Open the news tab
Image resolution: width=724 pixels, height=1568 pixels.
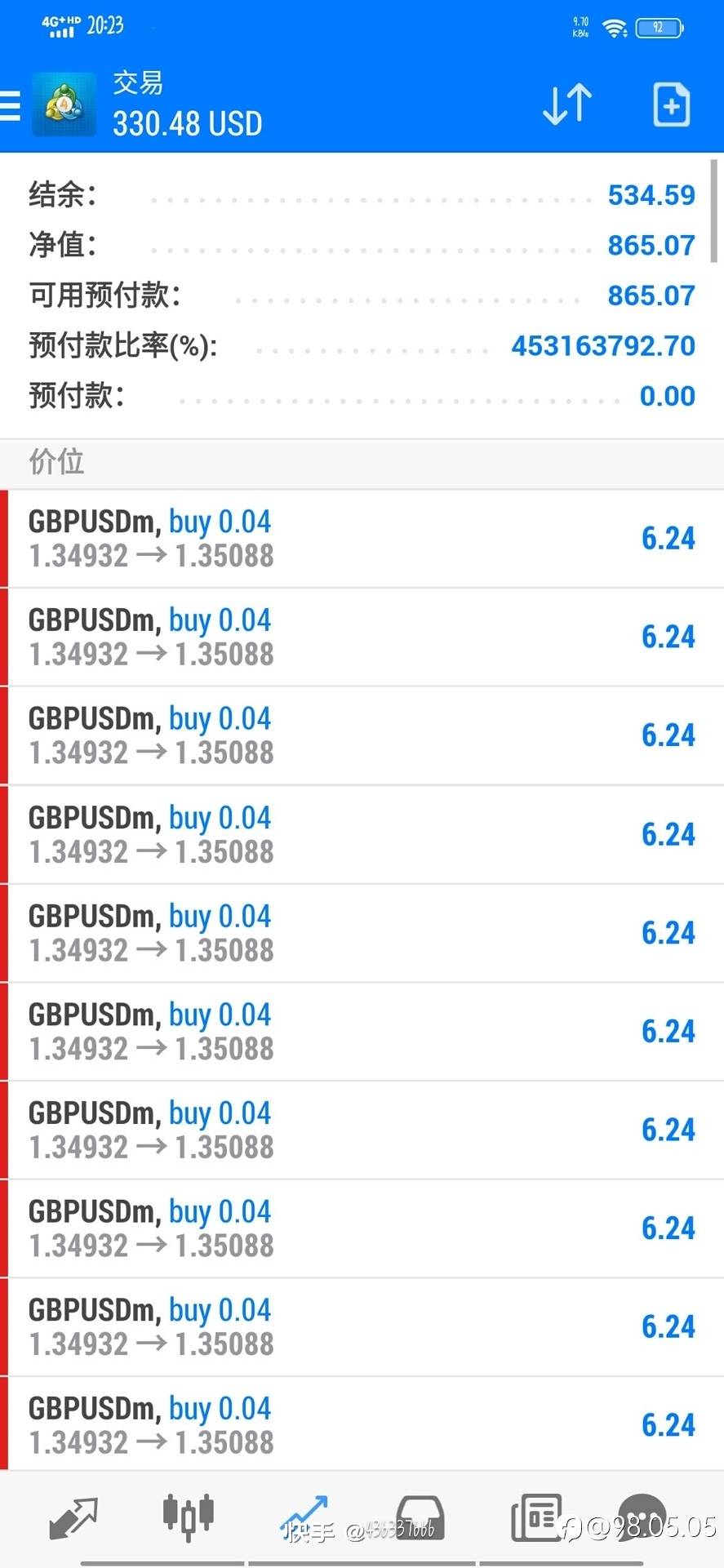tap(536, 1517)
